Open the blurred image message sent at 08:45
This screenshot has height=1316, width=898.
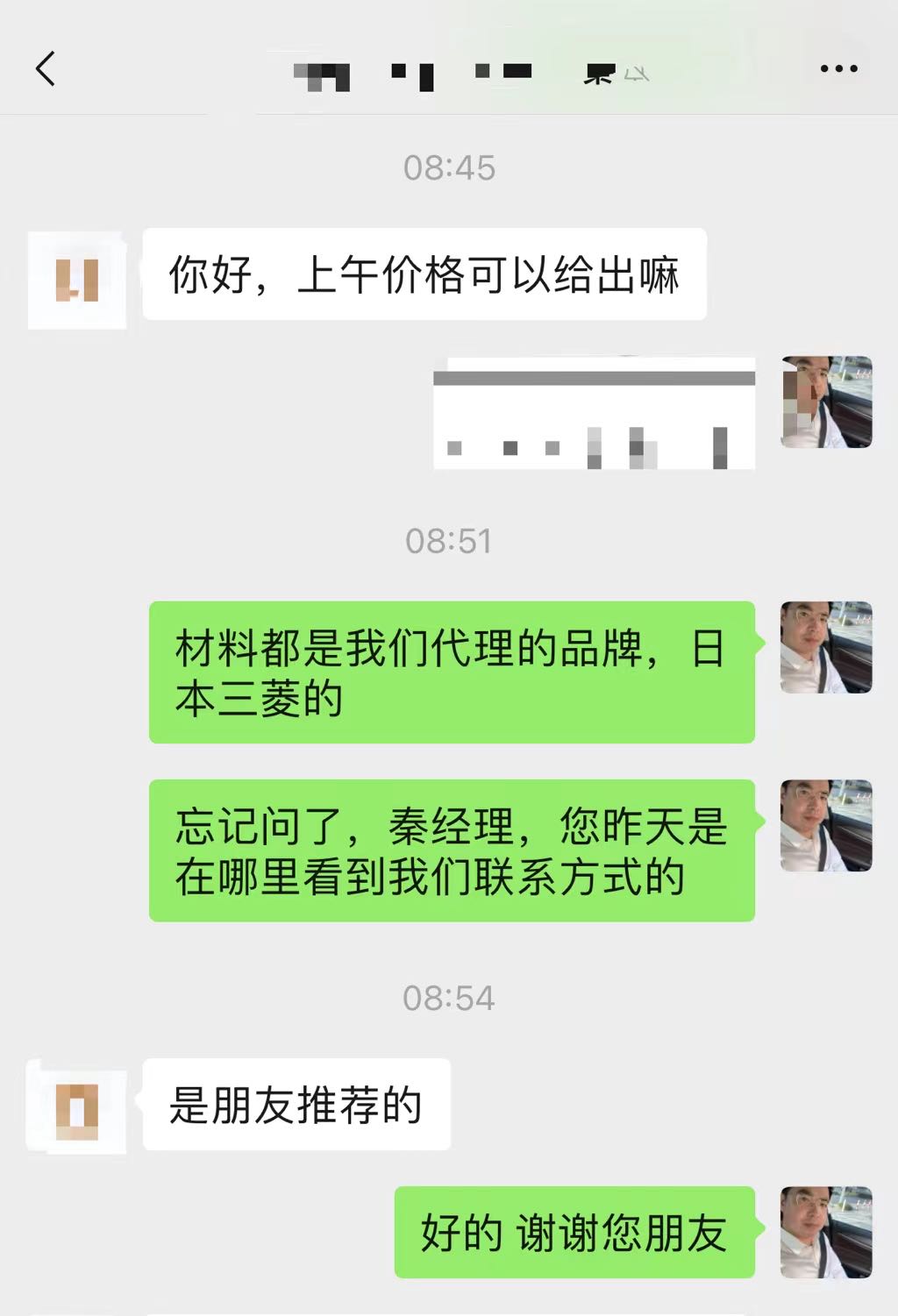[x=594, y=412]
